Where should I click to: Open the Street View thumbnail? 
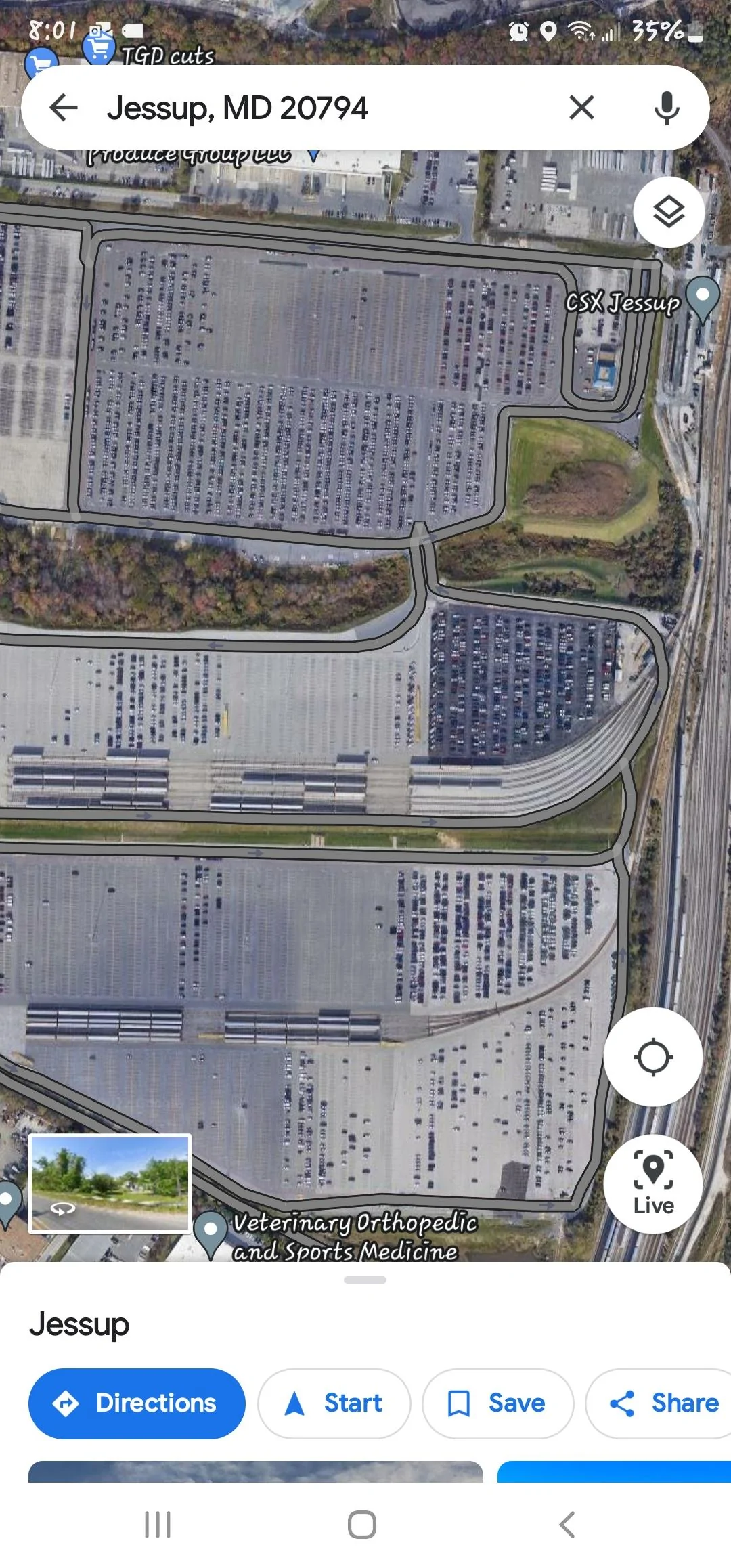tap(110, 1183)
